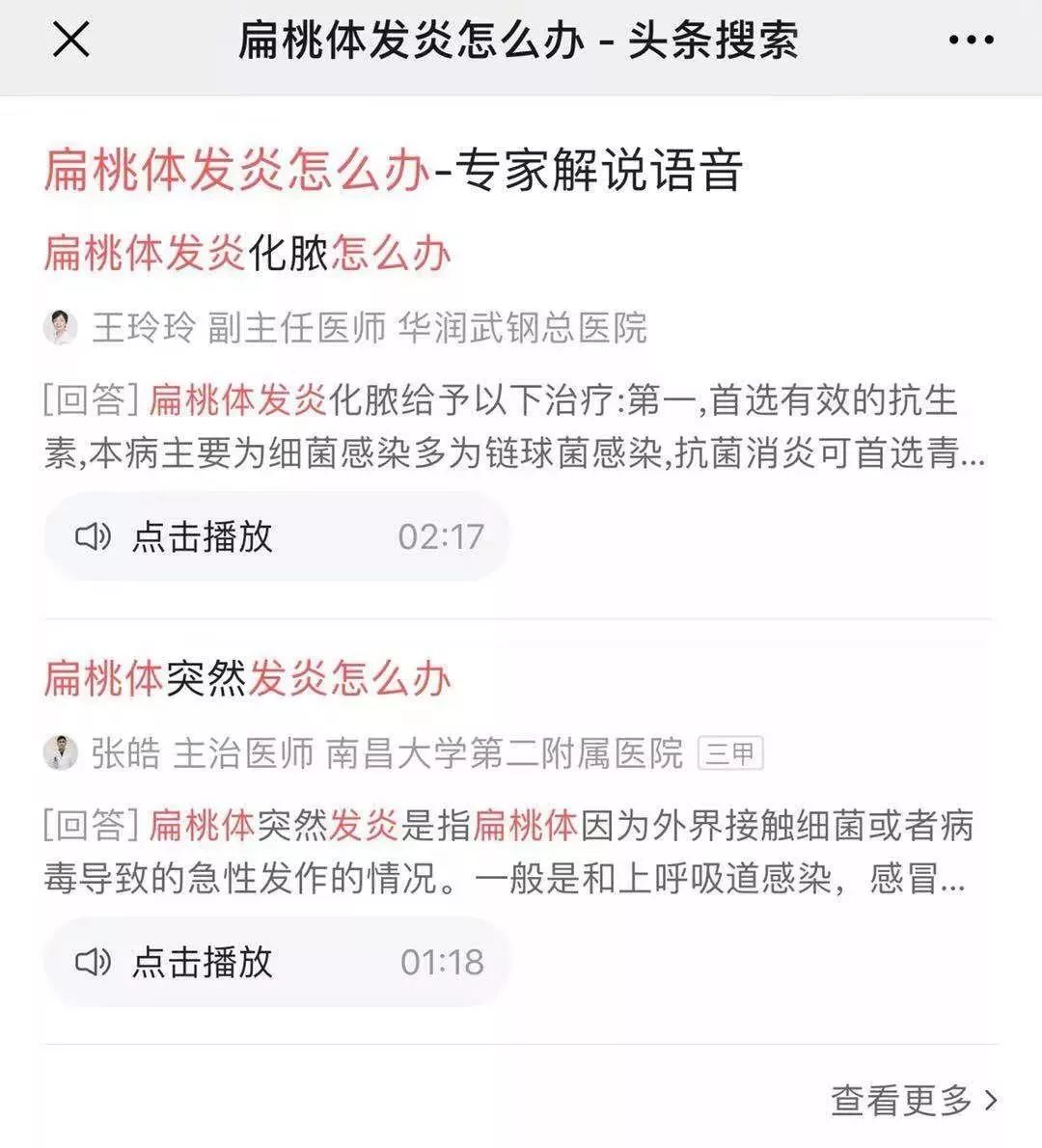This screenshot has width=1042, height=1148.
Task: Tap 查看更多 to see more
Action: pos(913,1100)
